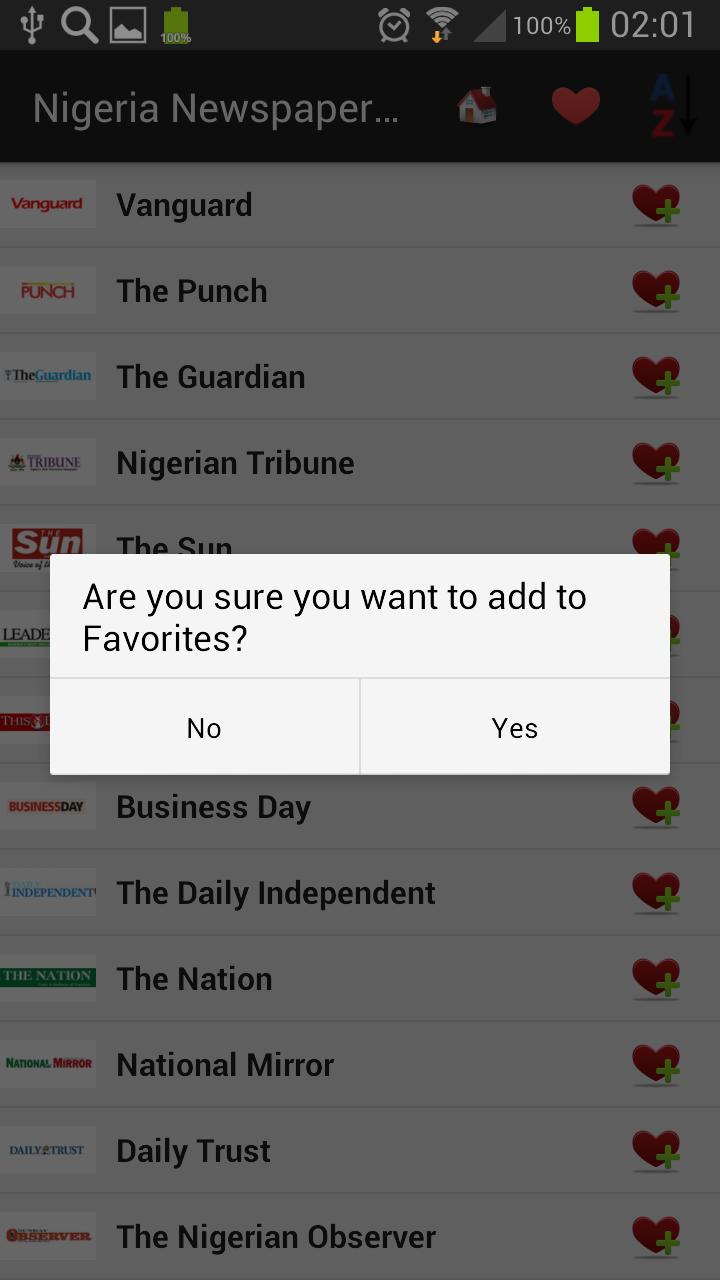
Task: Open The Daily Independent entry
Action: (275, 892)
